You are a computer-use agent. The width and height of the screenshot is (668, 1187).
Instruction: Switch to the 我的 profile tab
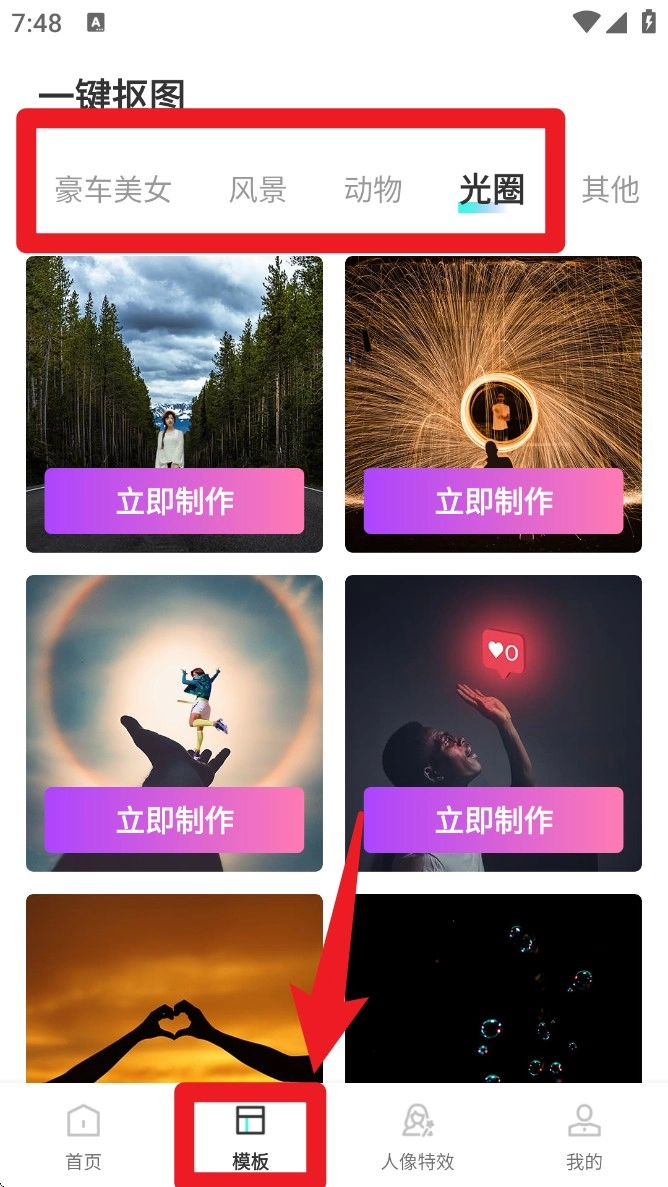coord(584,1137)
